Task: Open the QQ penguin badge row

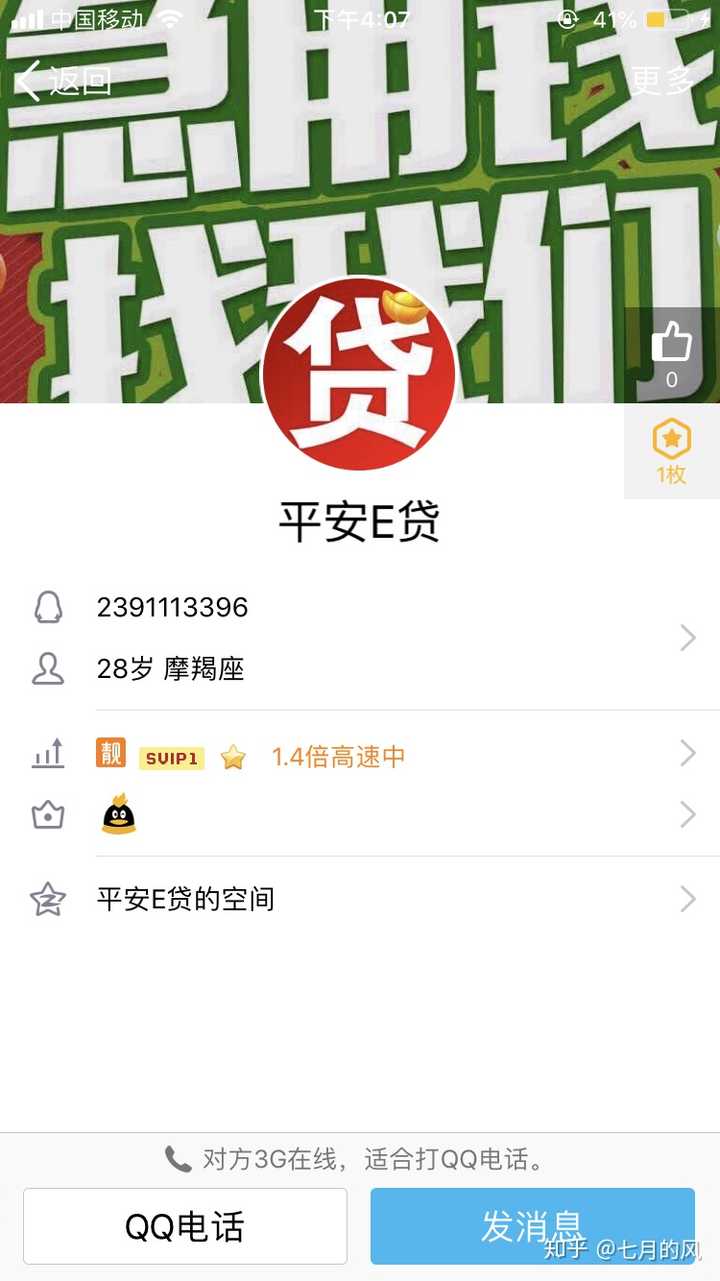Action: point(360,816)
